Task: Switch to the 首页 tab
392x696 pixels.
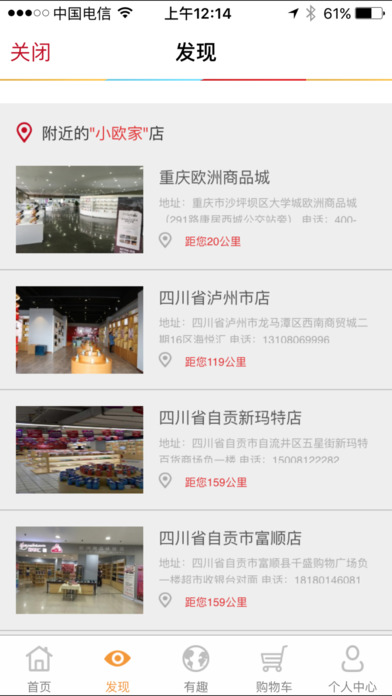Action: [x=39, y=668]
